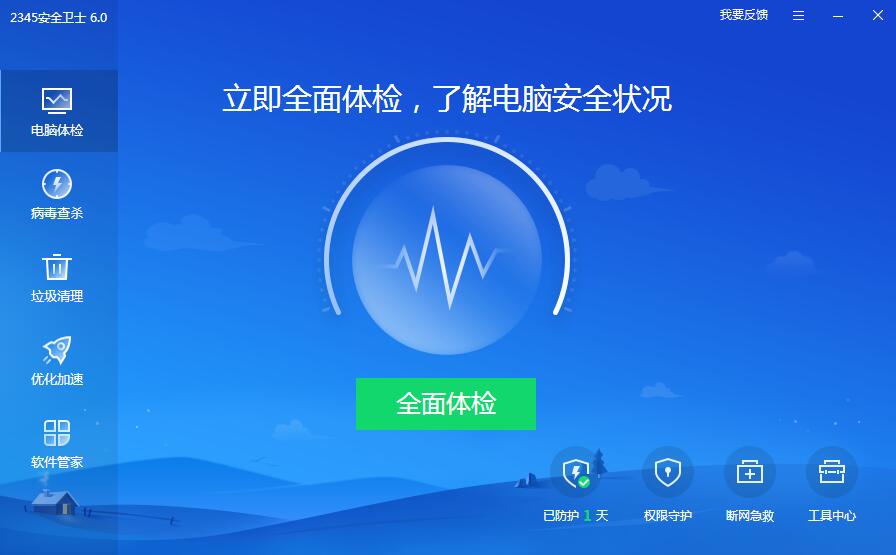Open the 垃圾清理 section

[x=57, y=277]
